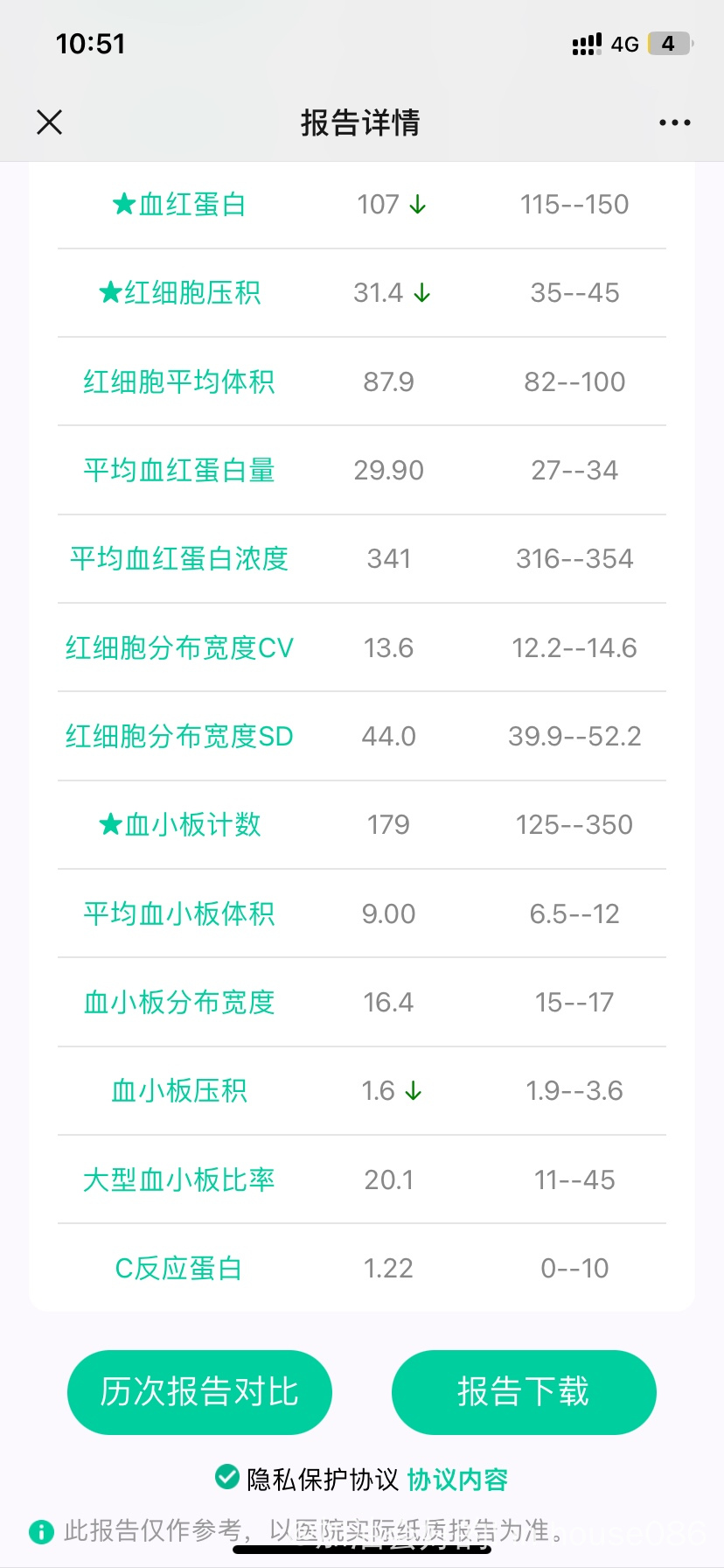Open the 协议内容 link
The image size is (724, 1568).
(457, 1480)
